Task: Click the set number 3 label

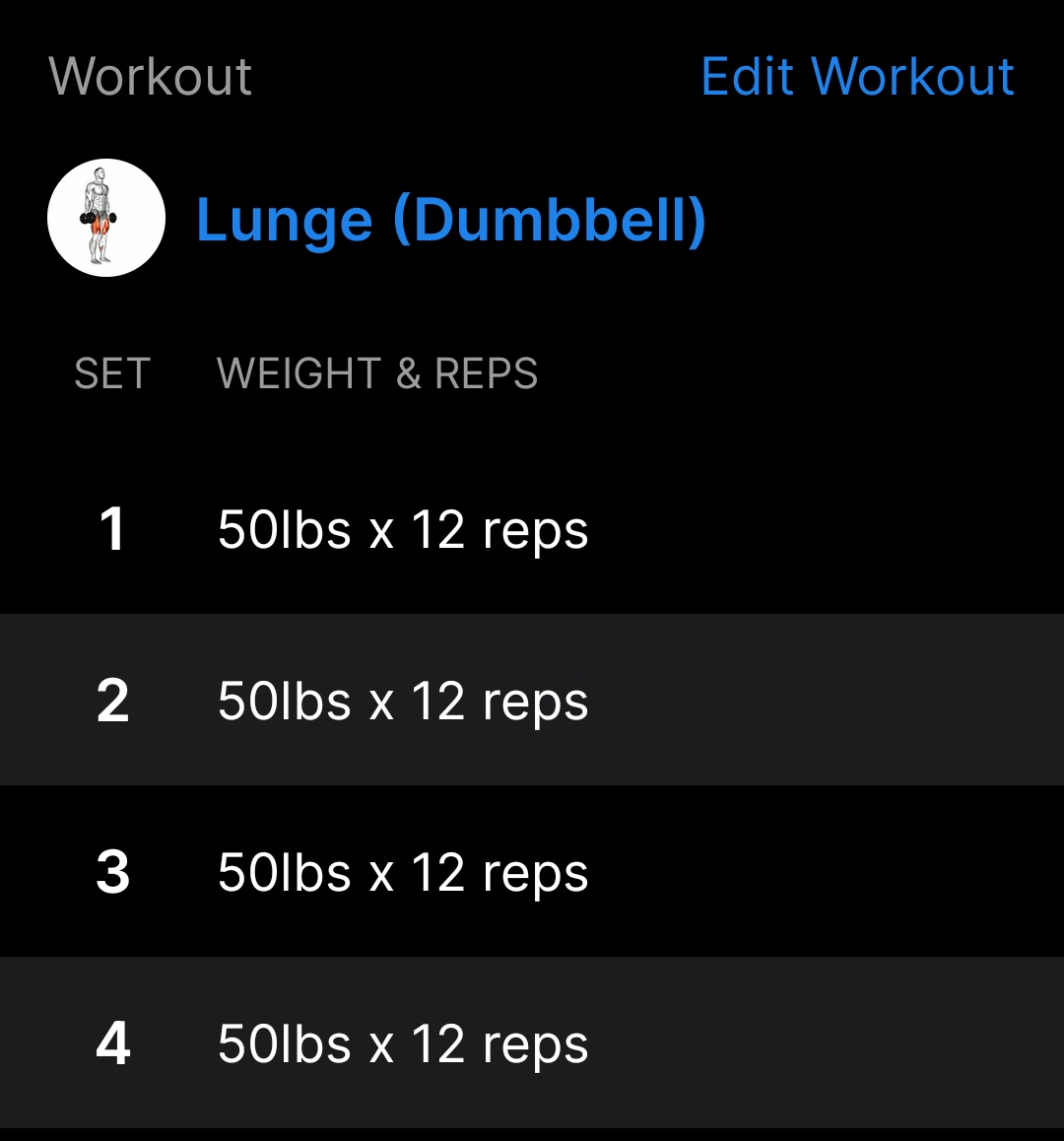Action: (113, 871)
